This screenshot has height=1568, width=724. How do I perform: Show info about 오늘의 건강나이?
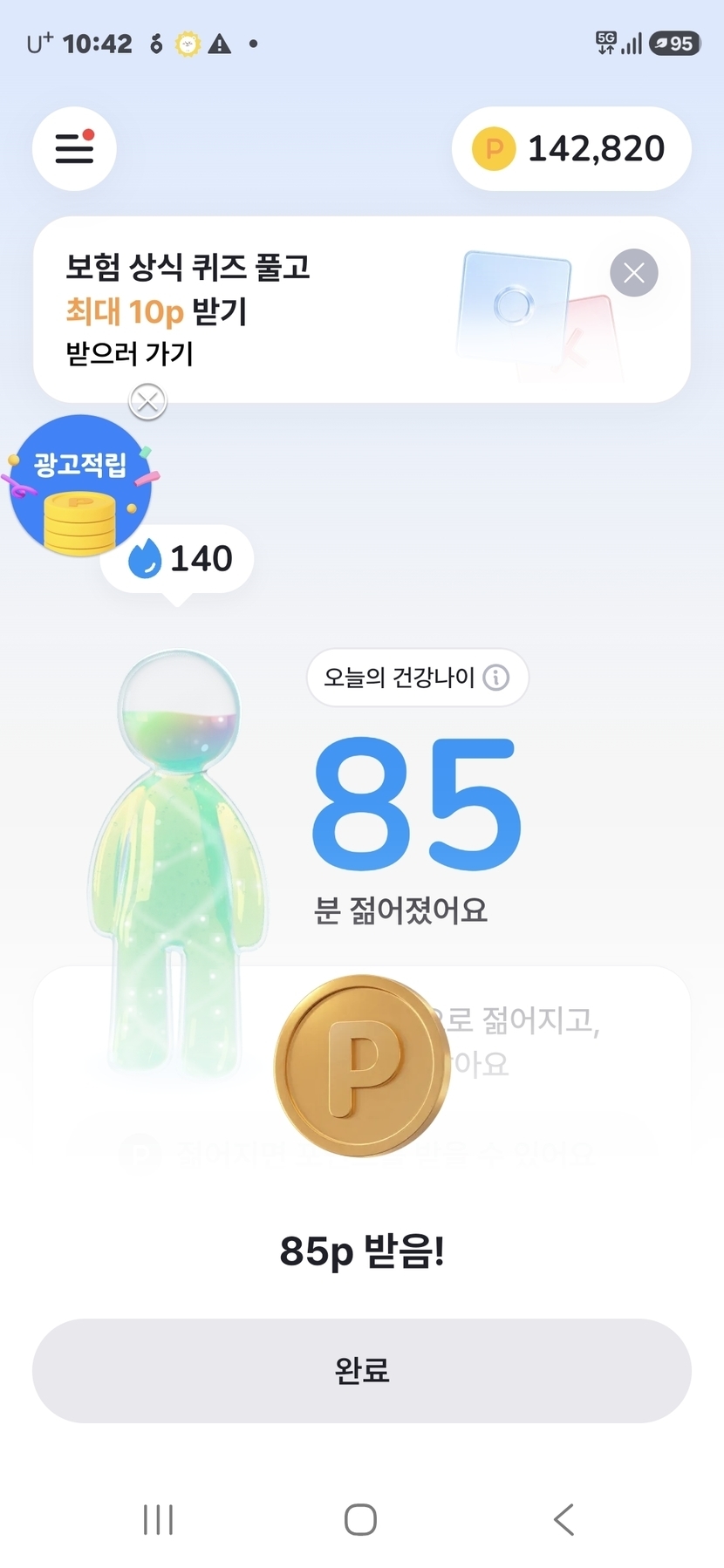click(x=496, y=678)
